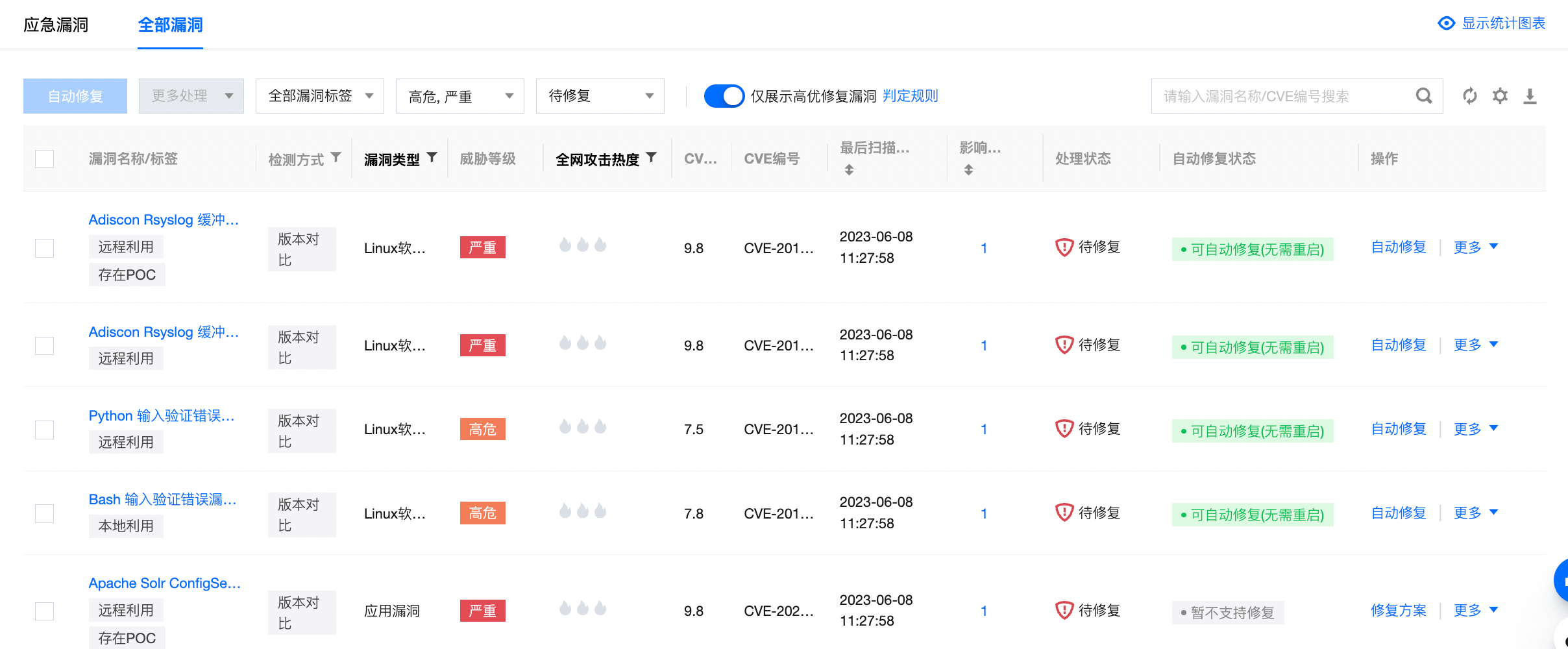The image size is (1568, 649).
Task: Select all rows with header checkbox
Action: pos(44,159)
